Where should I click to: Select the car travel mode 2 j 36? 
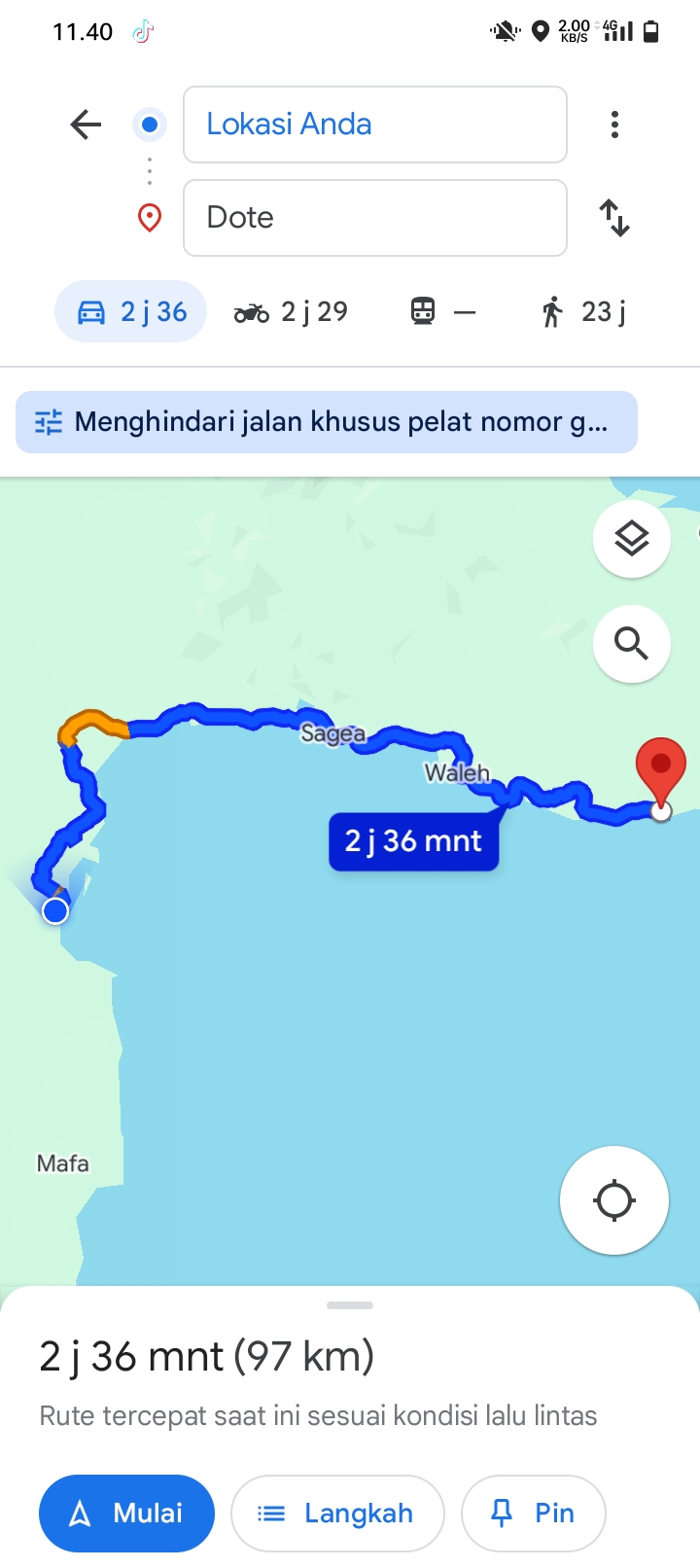(131, 311)
